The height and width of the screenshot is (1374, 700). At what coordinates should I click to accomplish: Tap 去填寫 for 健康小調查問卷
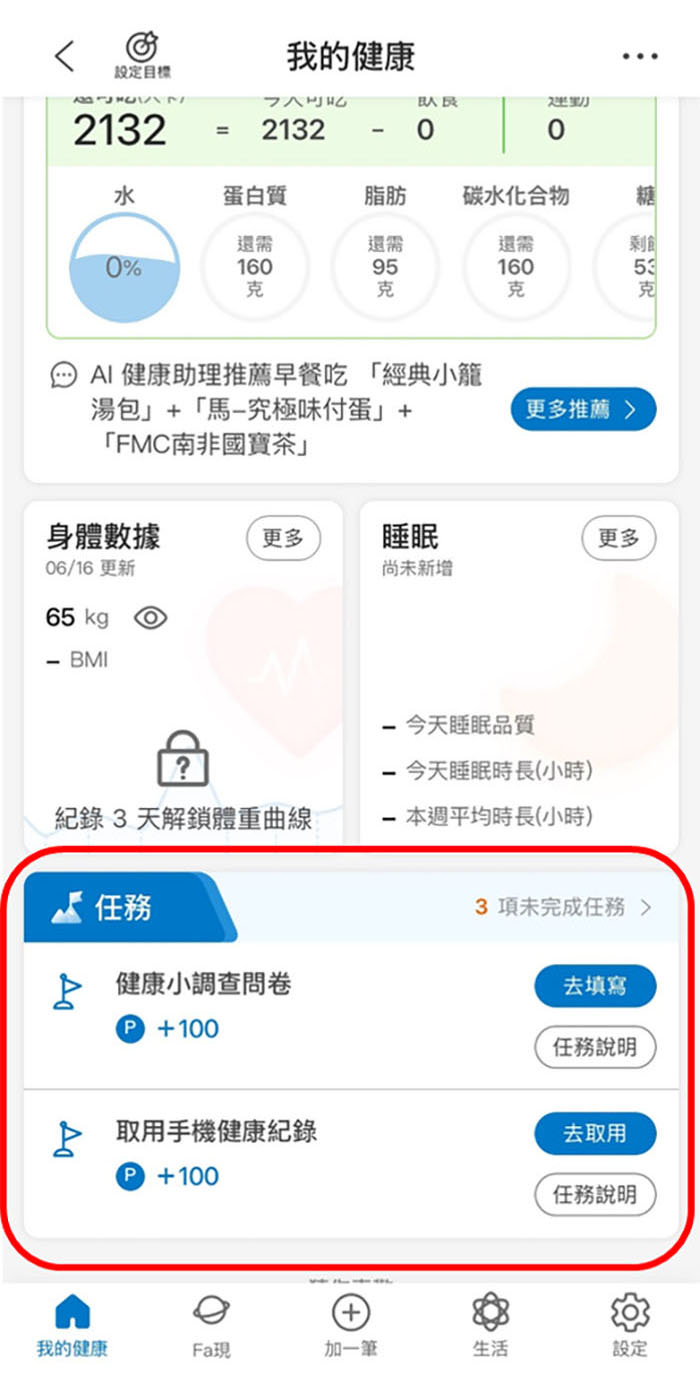click(x=595, y=986)
